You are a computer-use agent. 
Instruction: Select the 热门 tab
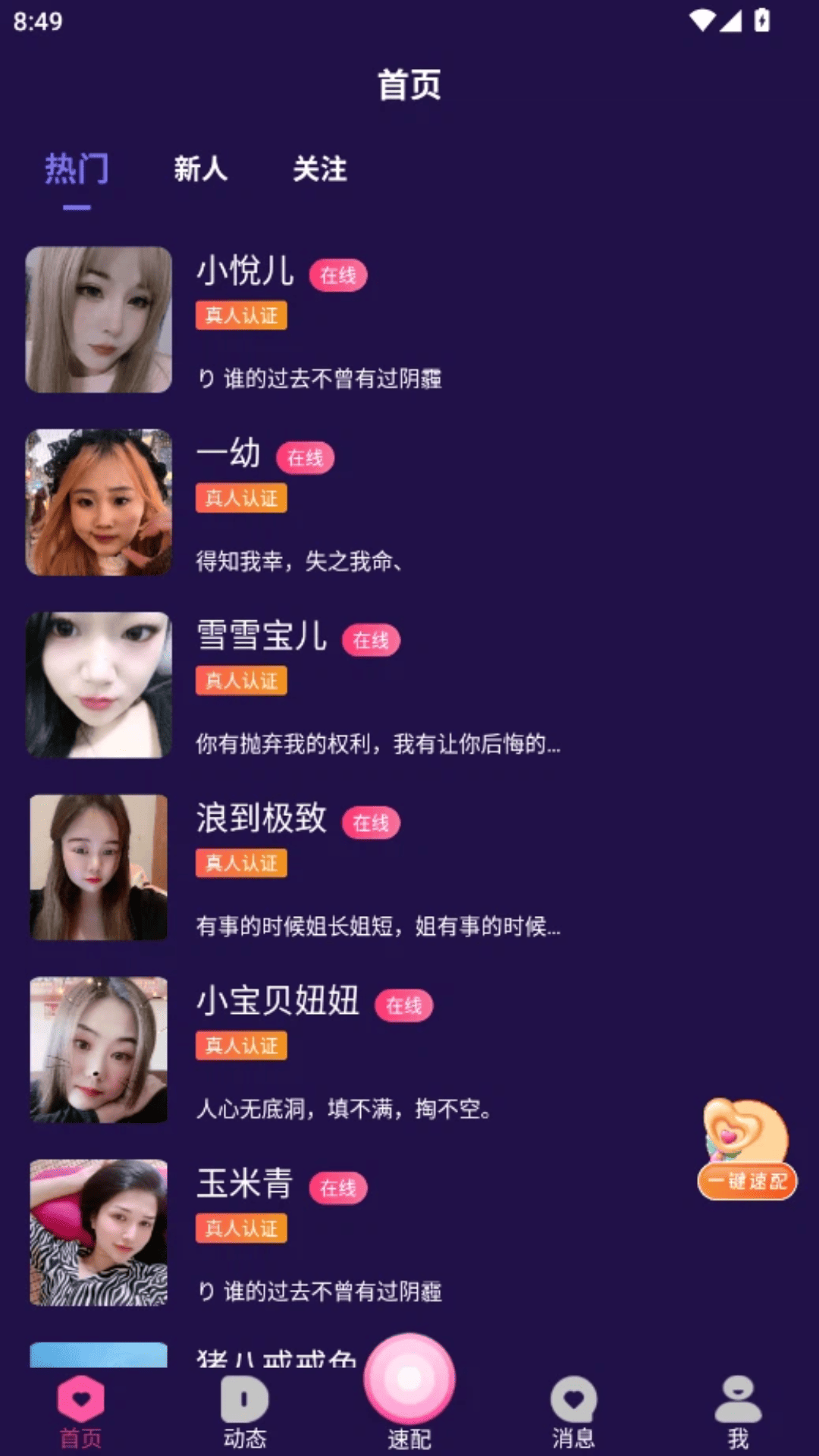click(x=77, y=168)
